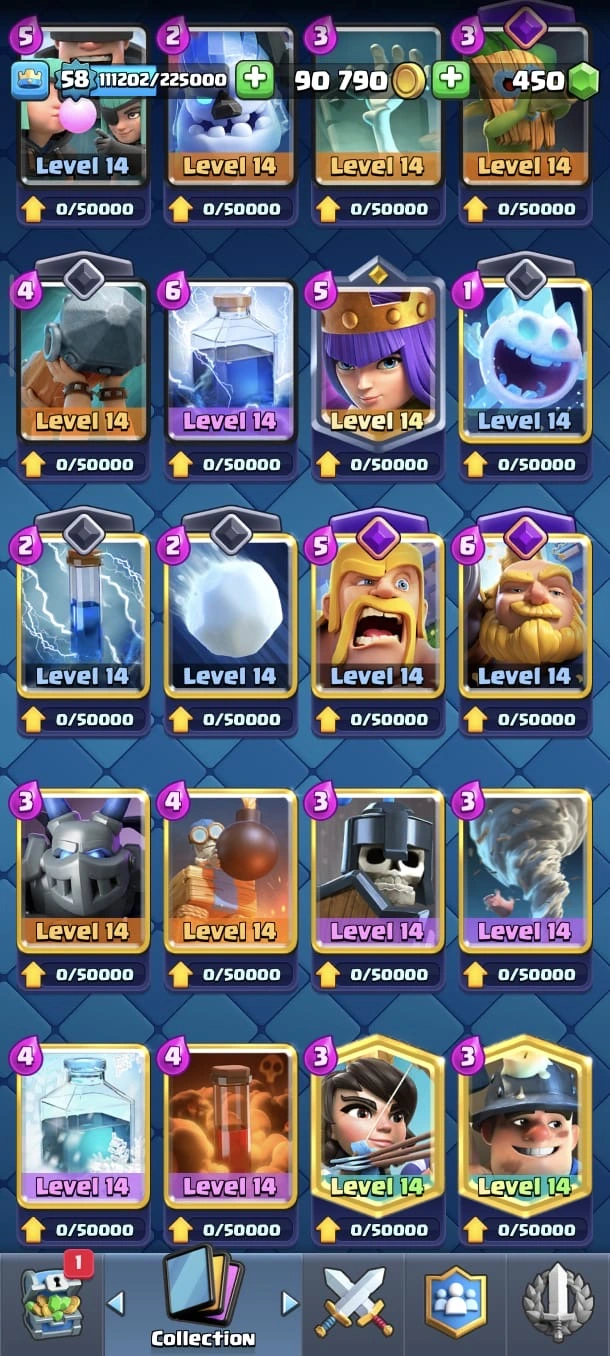Open the Clan social tab
610x1356 pixels.
(456, 1302)
